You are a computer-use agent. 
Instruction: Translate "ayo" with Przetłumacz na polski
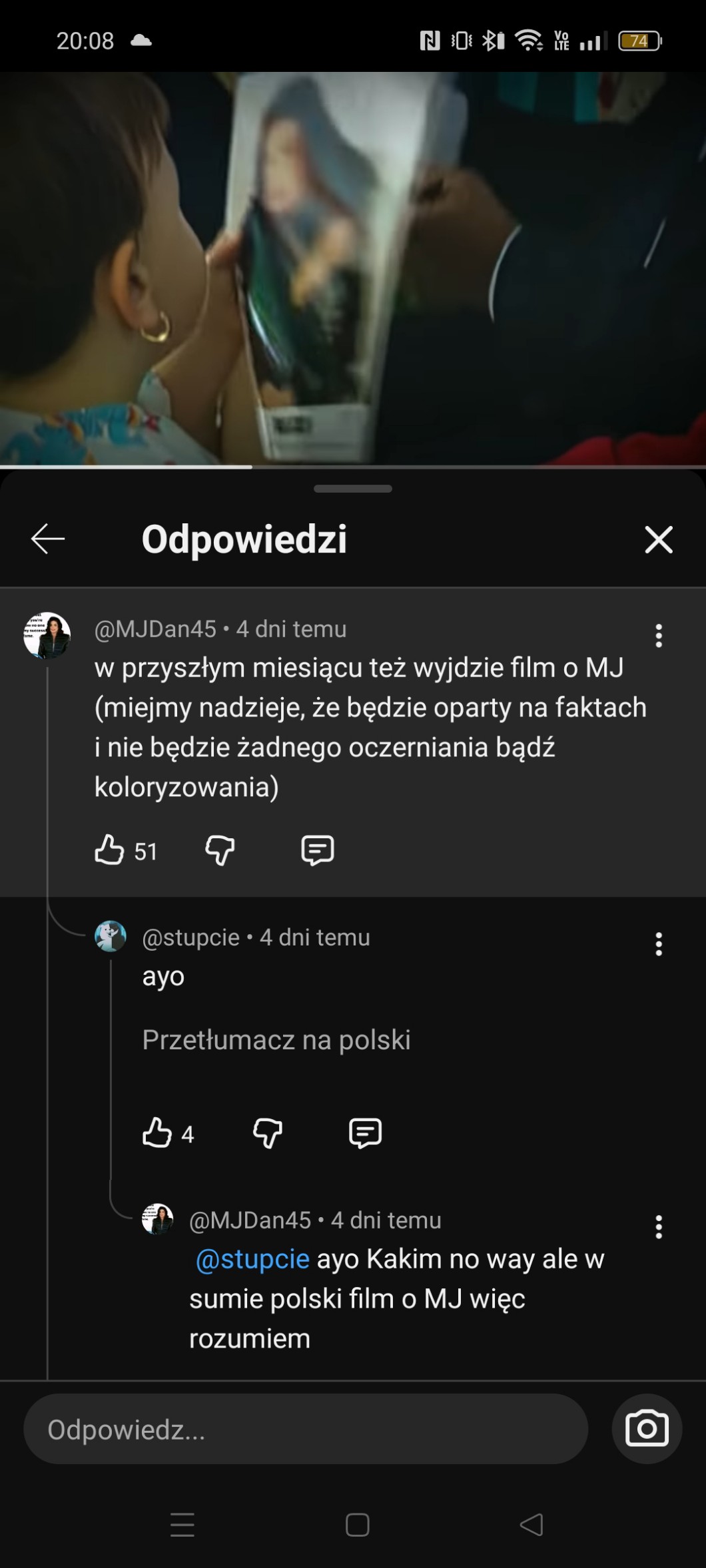[x=276, y=1040]
